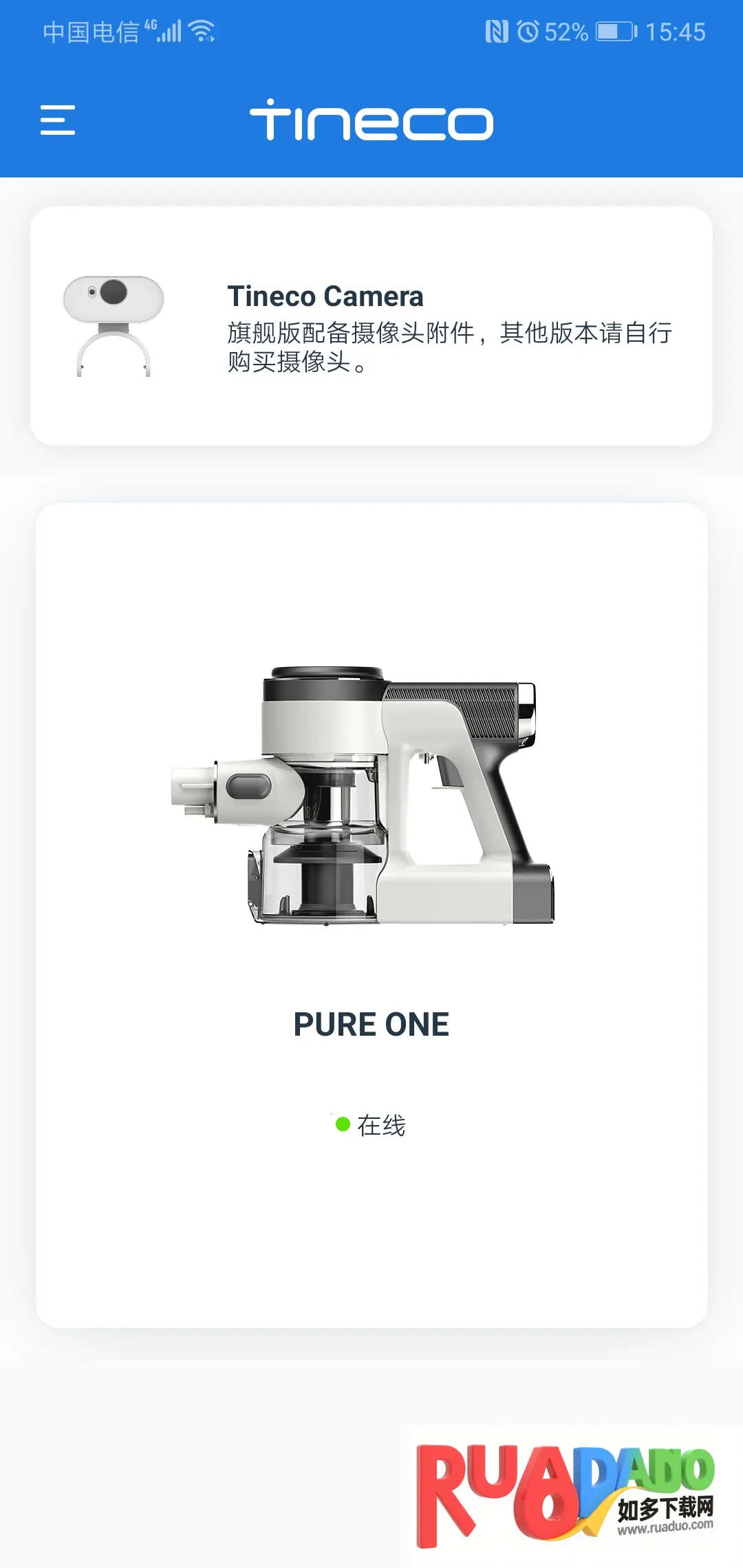Open the Tineco Camera card
743x1568 pixels.
[371, 326]
